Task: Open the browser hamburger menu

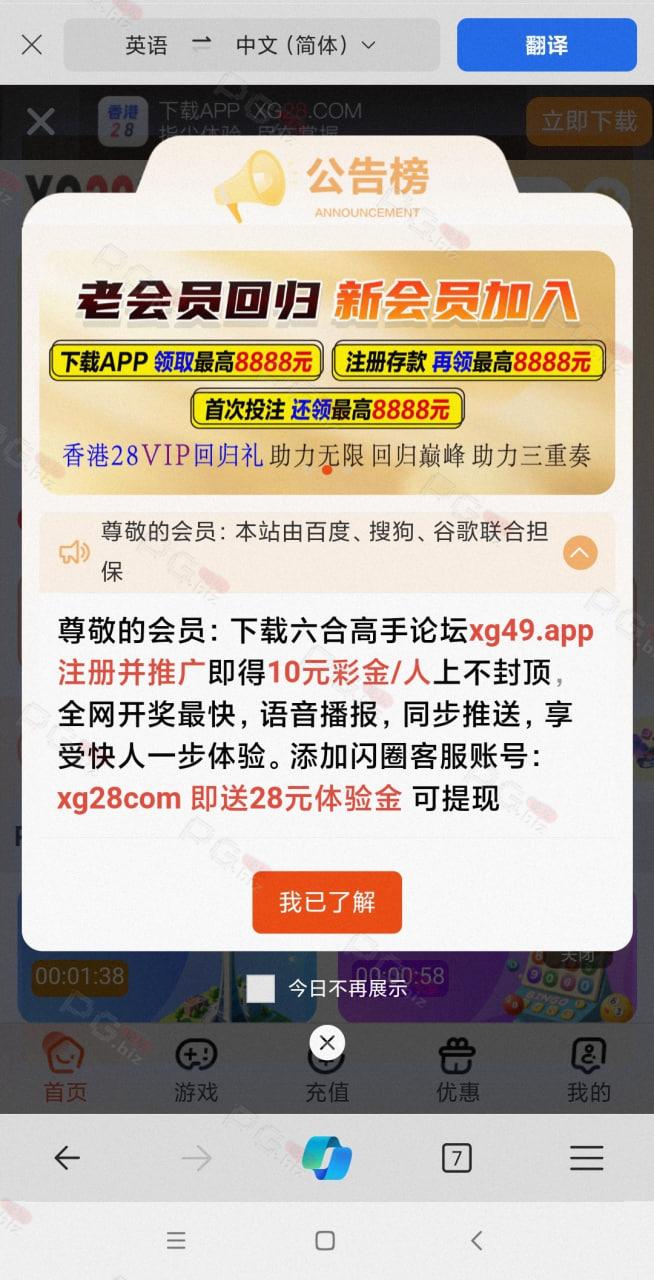Action: pos(587,1158)
